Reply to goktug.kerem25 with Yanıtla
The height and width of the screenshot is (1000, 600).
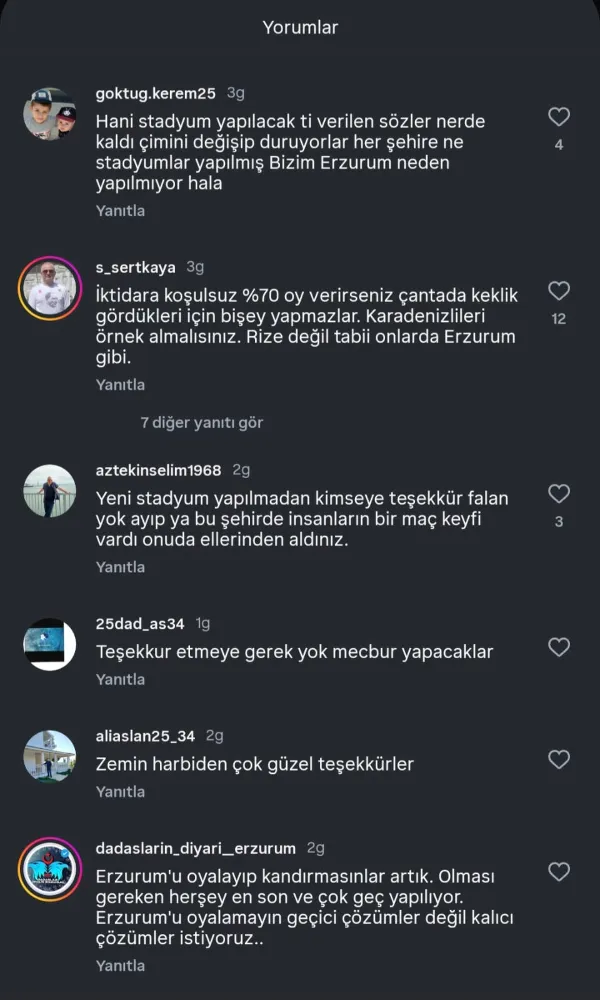pos(120,211)
